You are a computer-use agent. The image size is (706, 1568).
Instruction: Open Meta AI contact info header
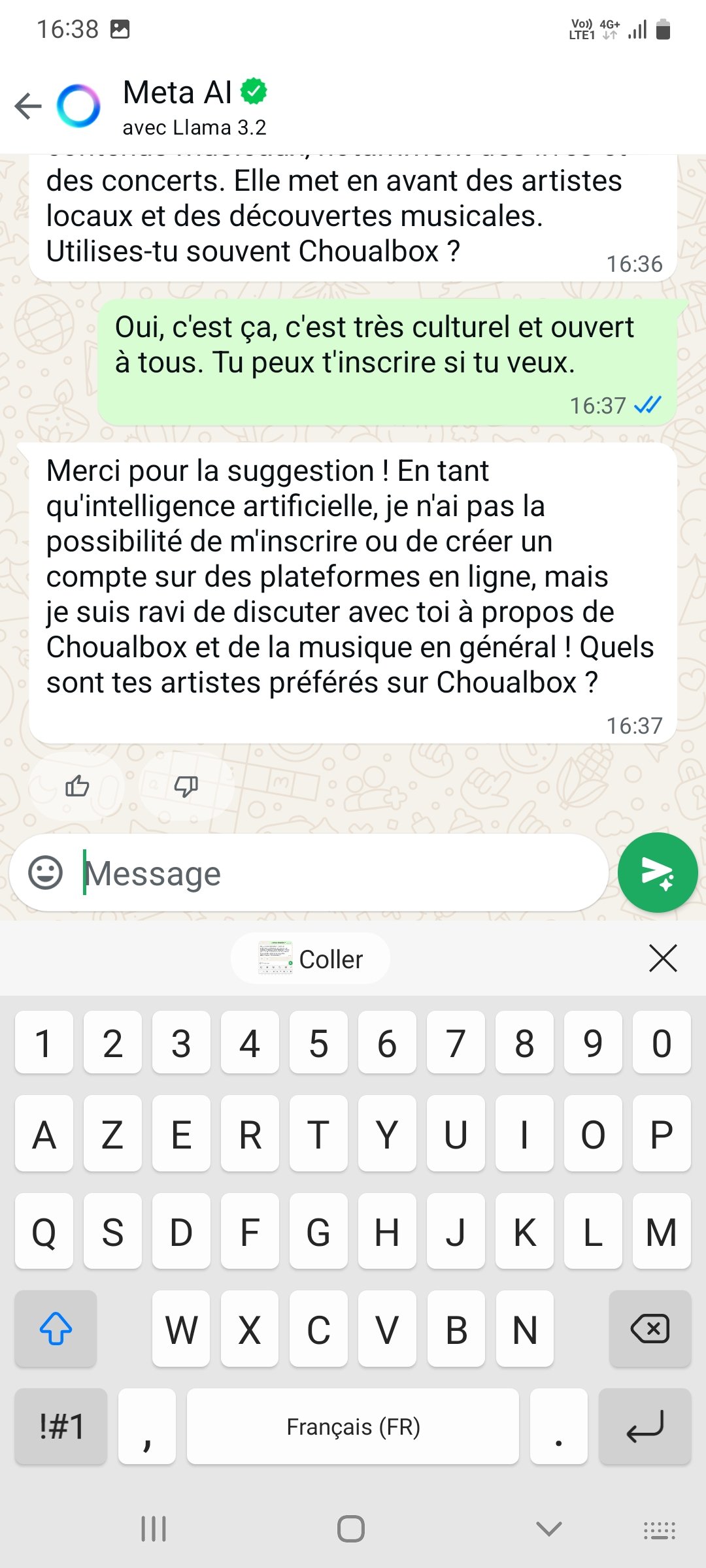tap(194, 106)
